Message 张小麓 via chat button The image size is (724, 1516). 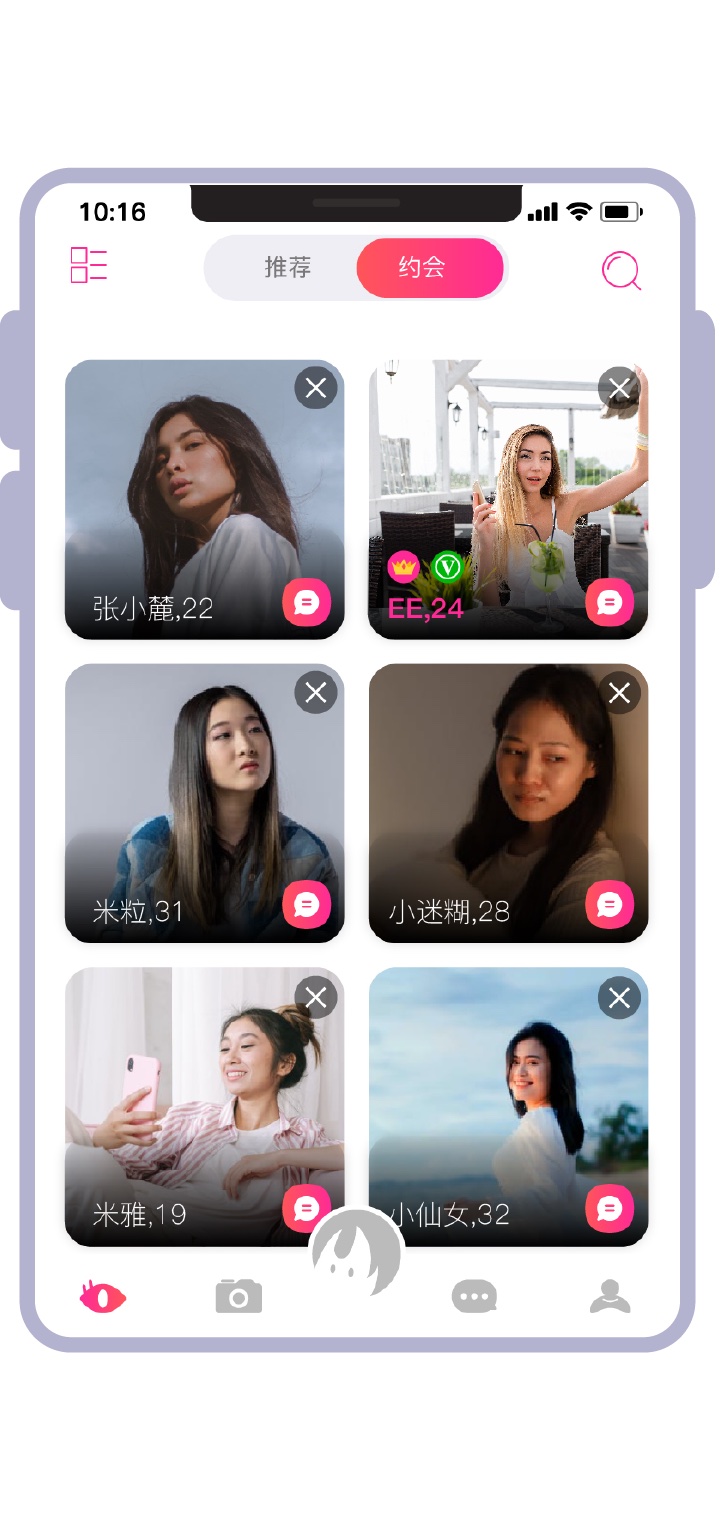pyautogui.click(x=306, y=602)
